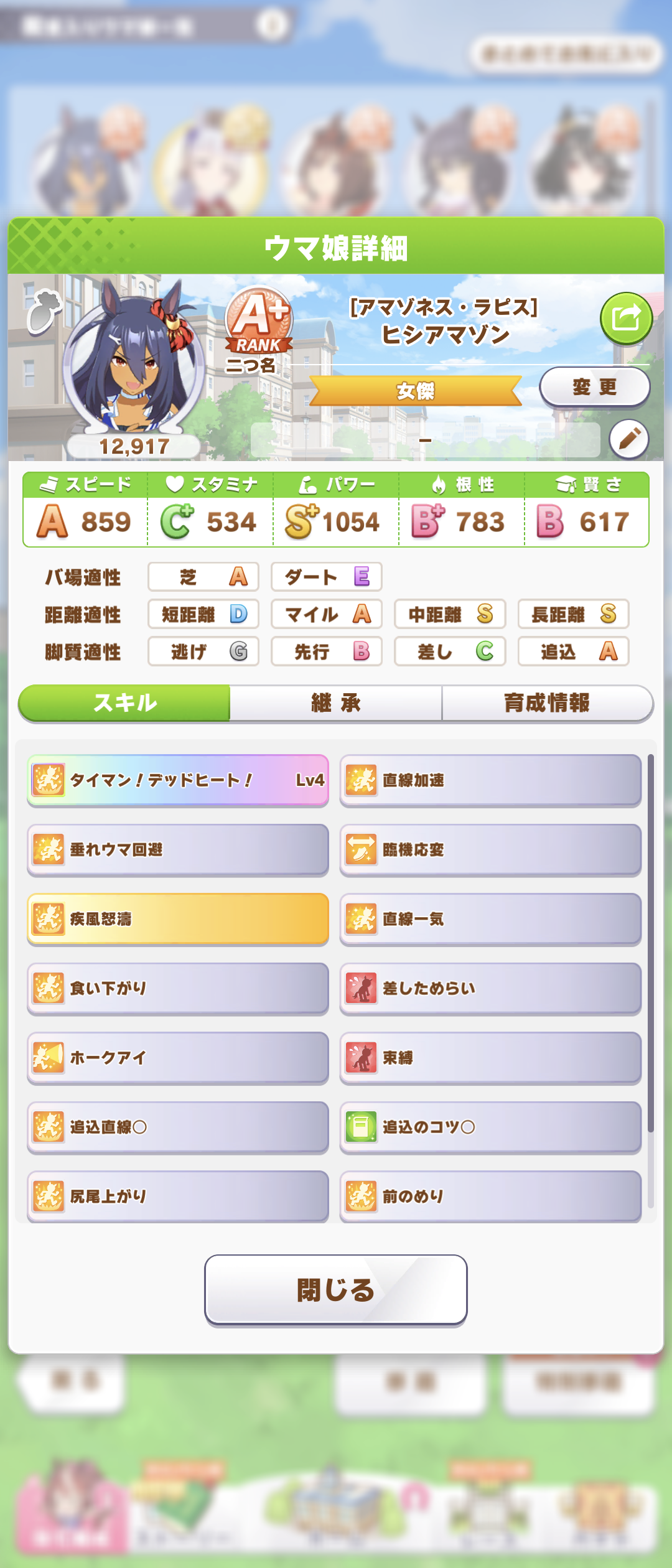This screenshot has height=1568, width=672.
Task: Open the 束縛 debuff skill
Action: point(490,1058)
